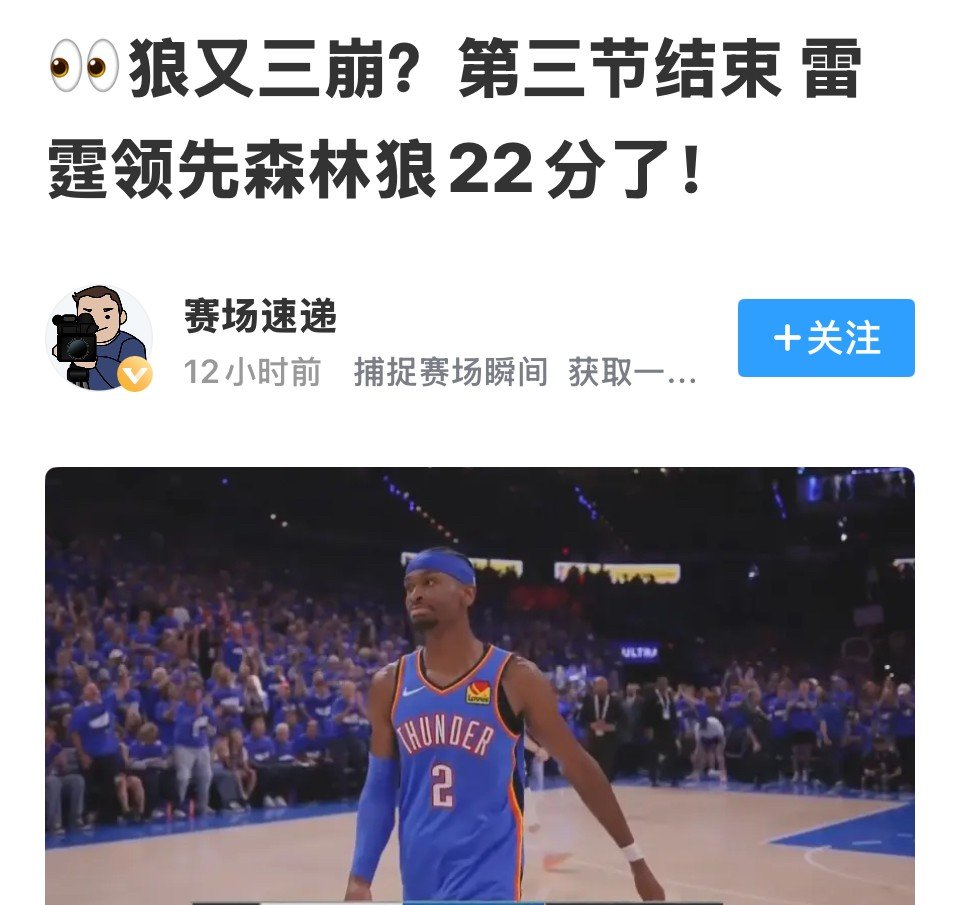Open 赛场速递 author avatar
The height and width of the screenshot is (905, 960).
coord(99,338)
